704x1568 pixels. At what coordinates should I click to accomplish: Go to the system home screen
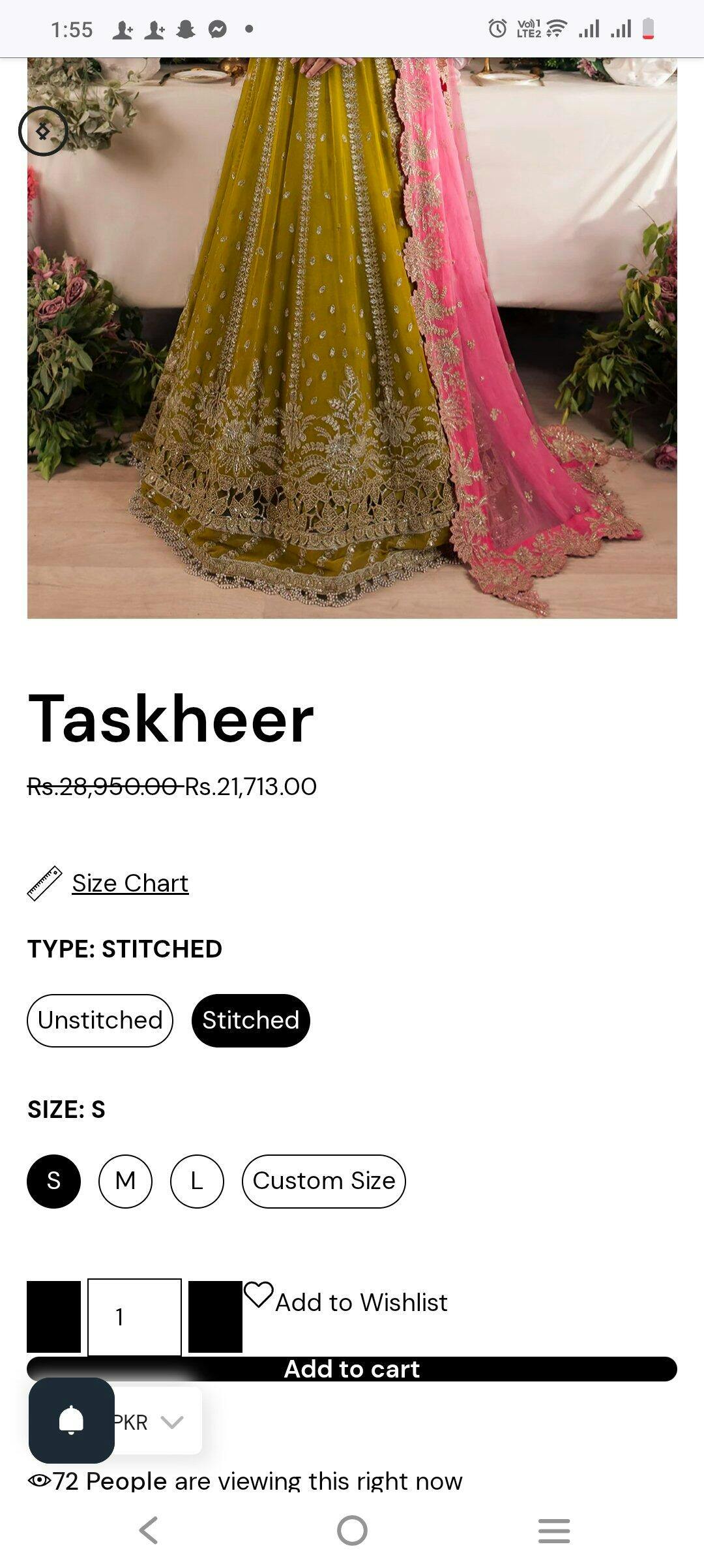point(352,1530)
